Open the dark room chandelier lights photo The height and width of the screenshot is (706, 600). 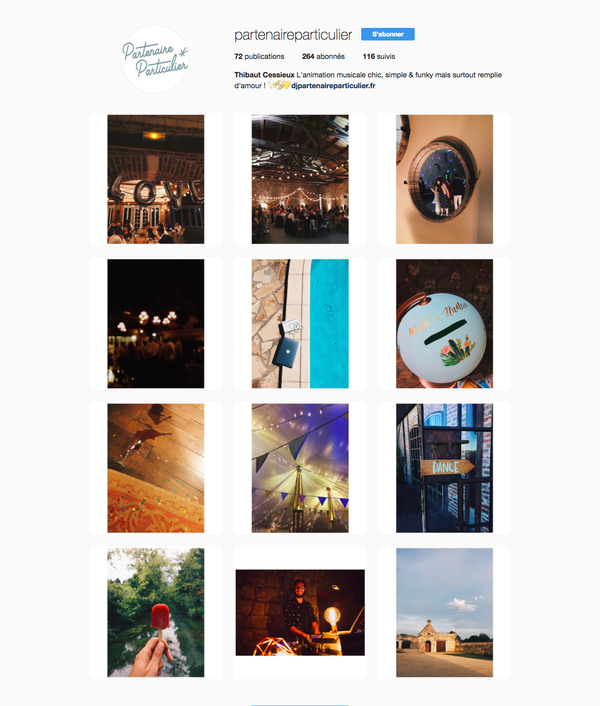click(x=156, y=324)
